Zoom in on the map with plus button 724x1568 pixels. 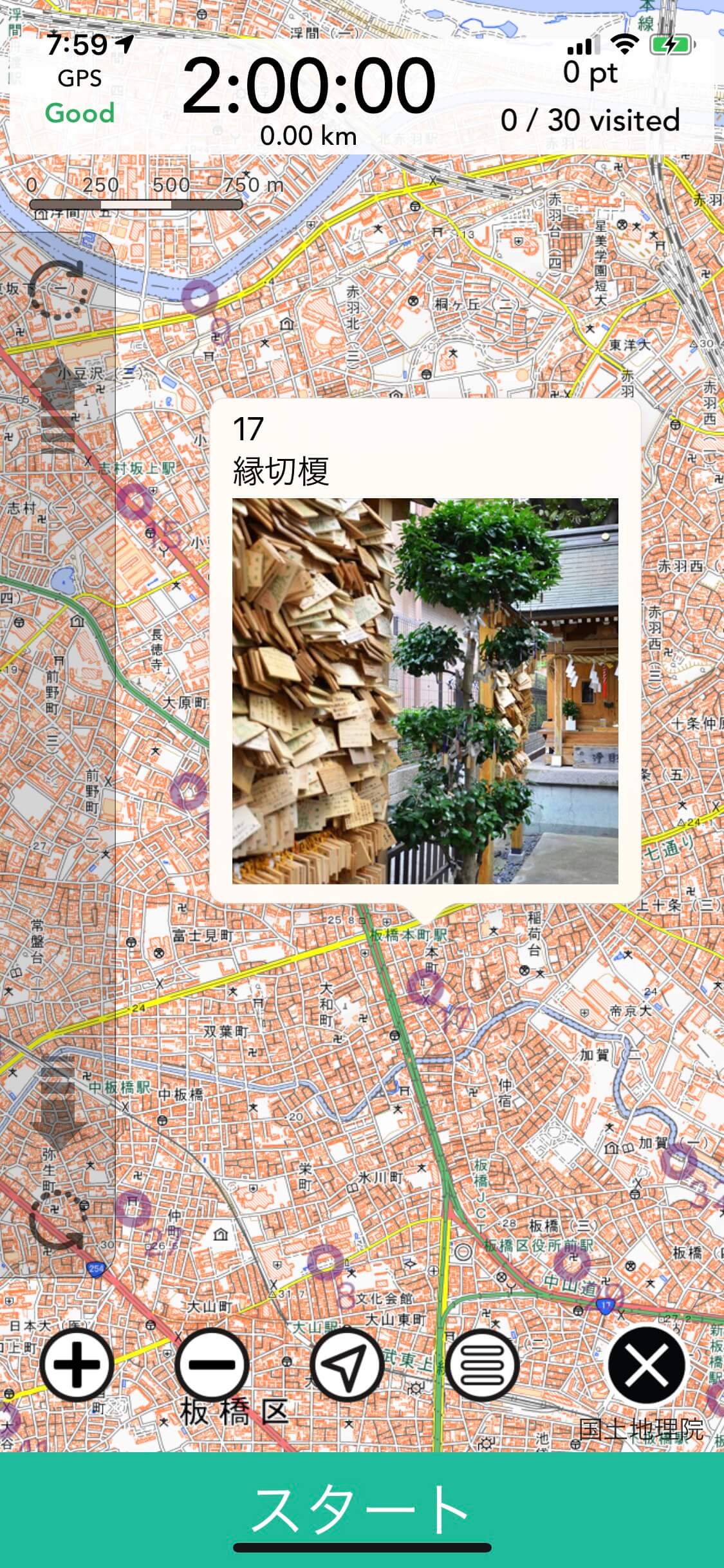(x=77, y=1364)
